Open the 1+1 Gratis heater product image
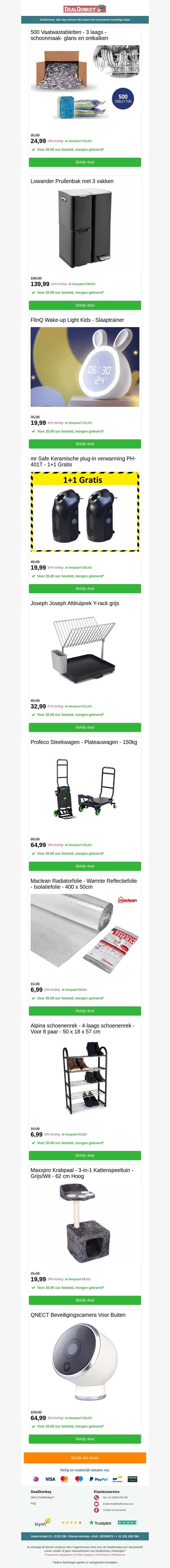170x1568 pixels. click(x=85, y=512)
